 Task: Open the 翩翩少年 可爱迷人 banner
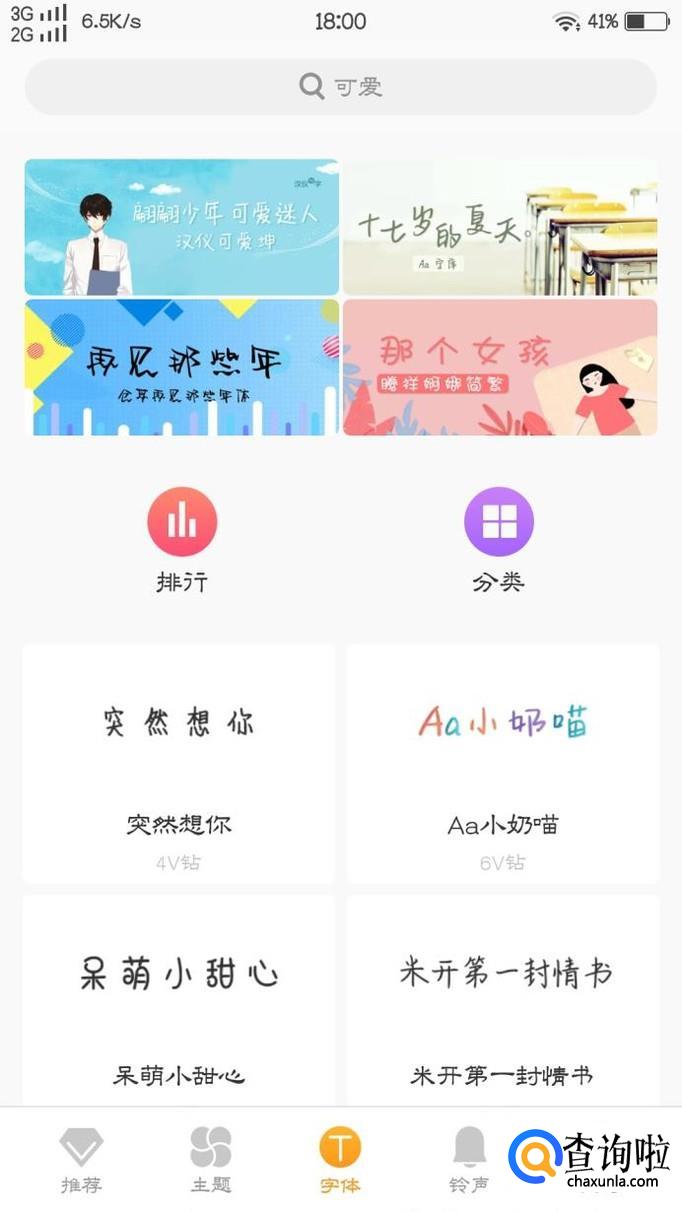point(182,227)
